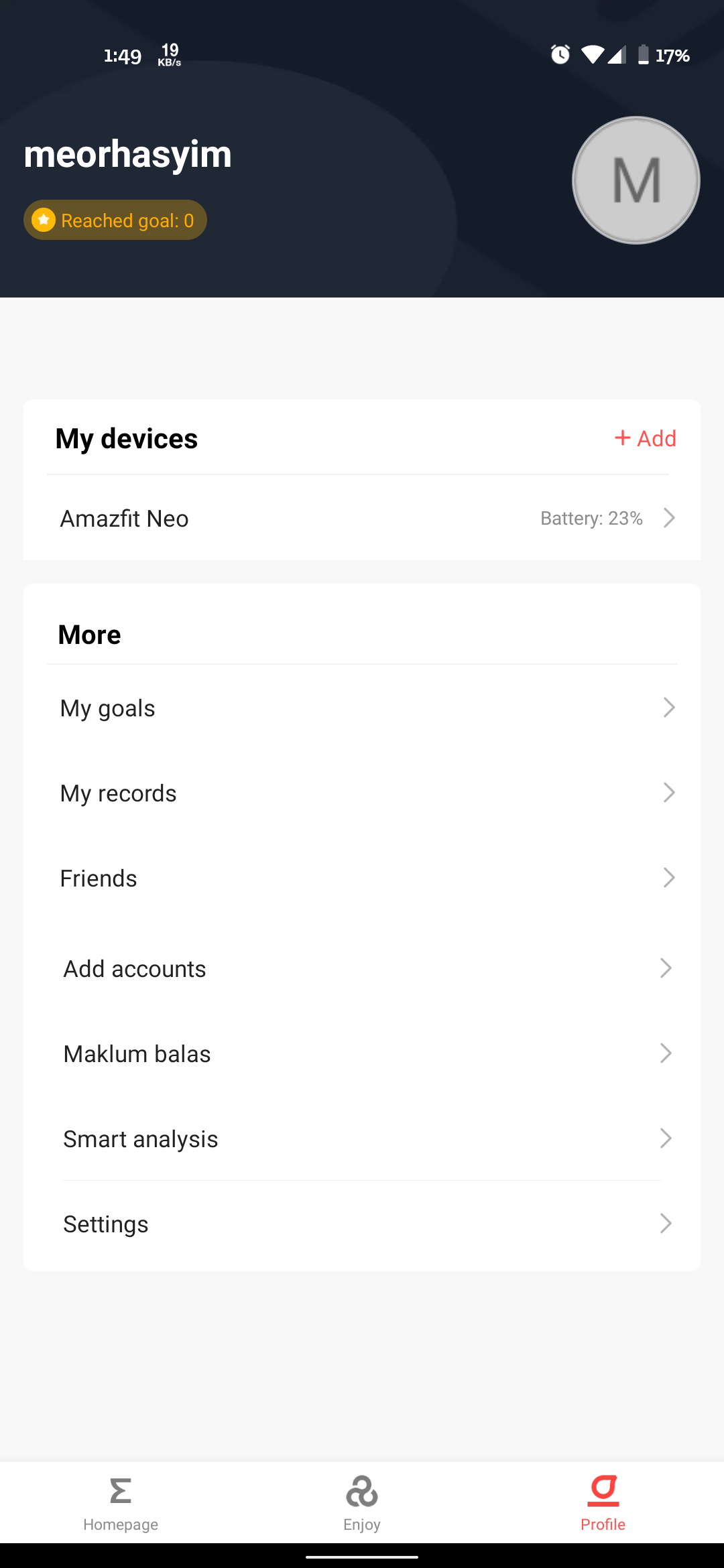Open the Settings row

coord(362,1224)
